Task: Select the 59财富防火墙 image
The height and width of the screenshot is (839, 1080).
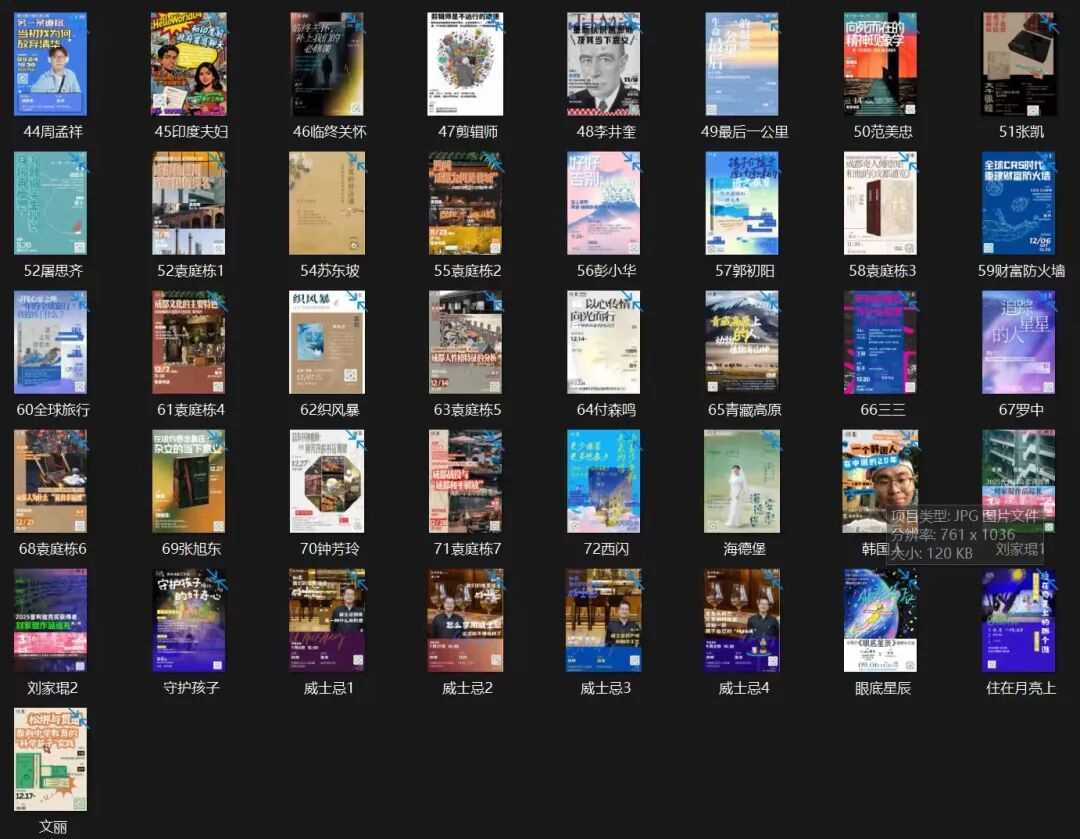Action: click(x=1018, y=203)
